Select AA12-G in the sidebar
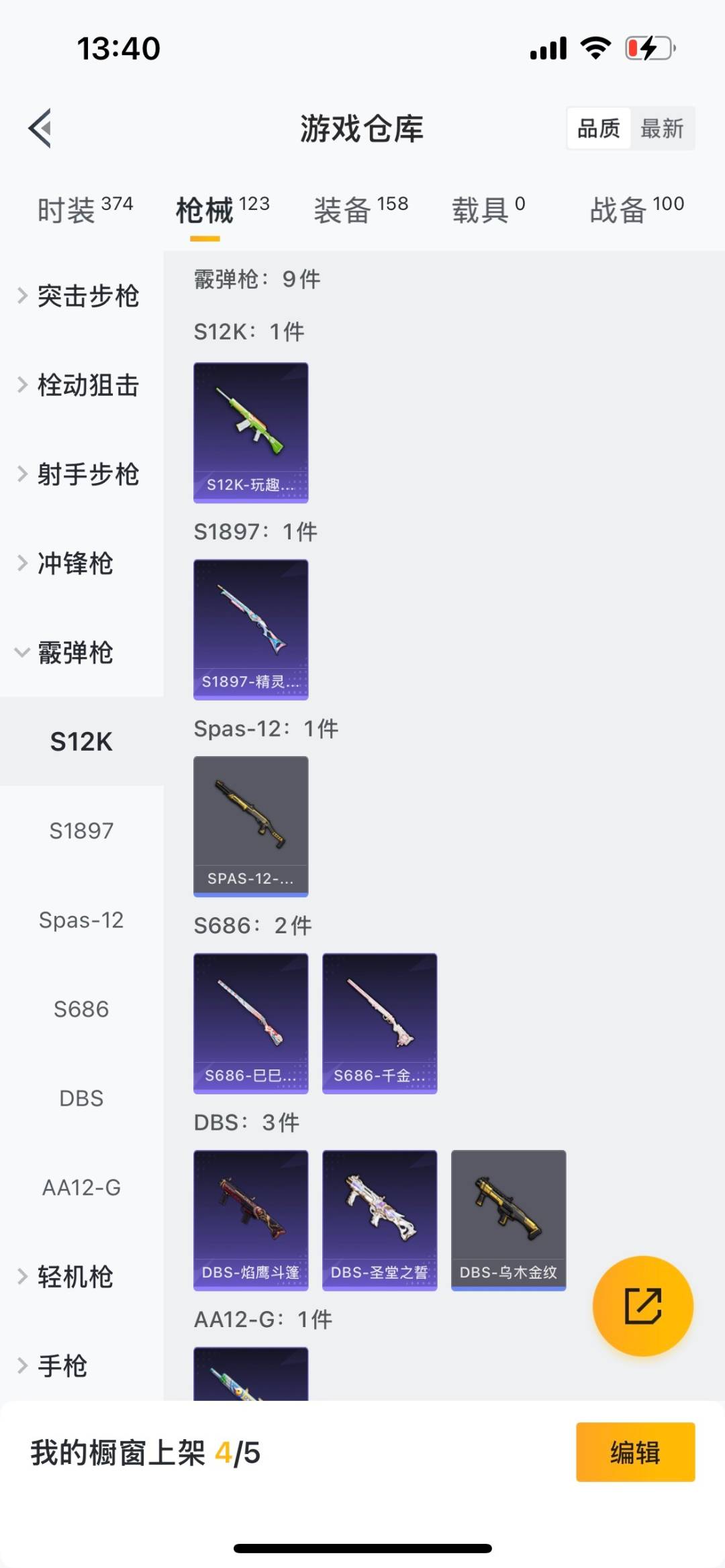Viewport: 725px width, 1568px height. 81,1188
